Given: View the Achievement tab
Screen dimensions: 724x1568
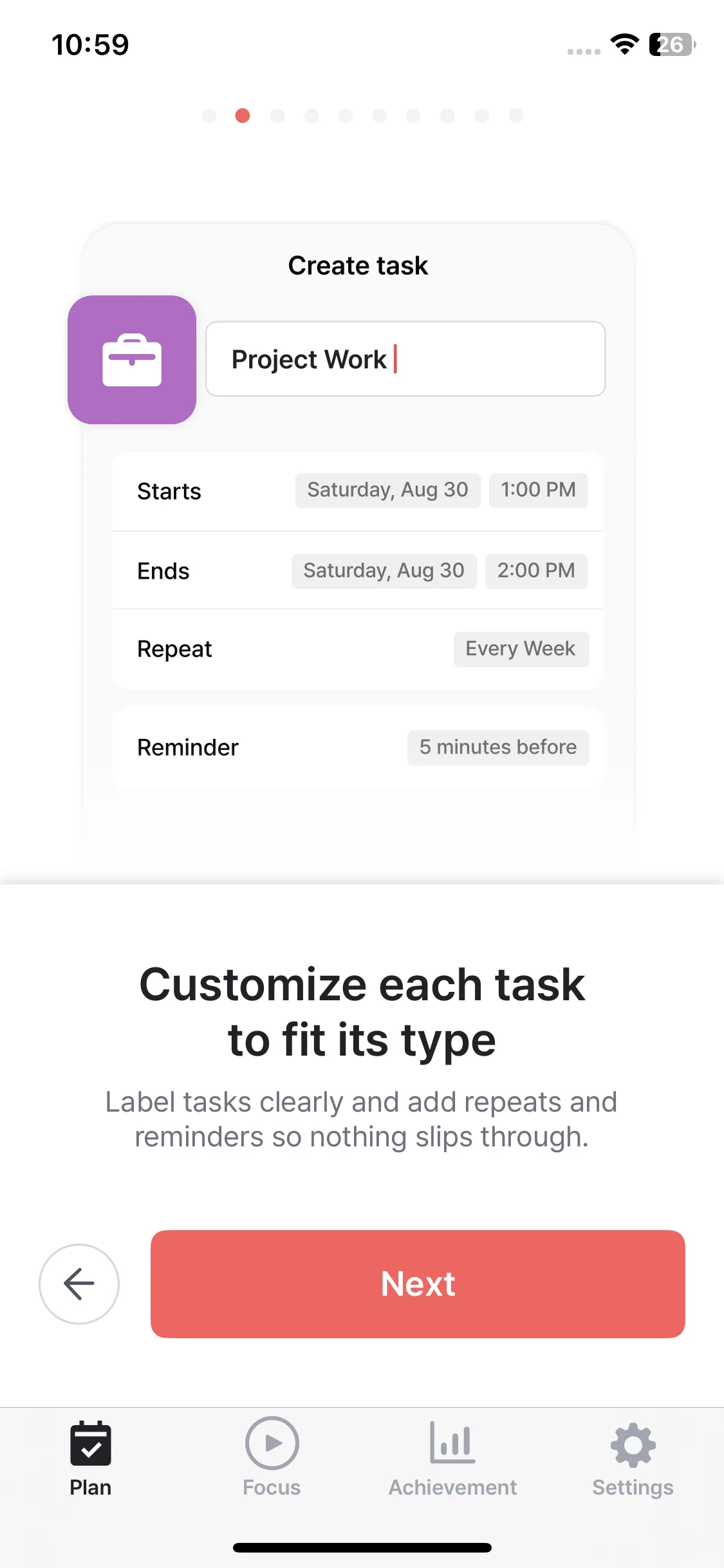Looking at the screenshot, I should (452, 1458).
